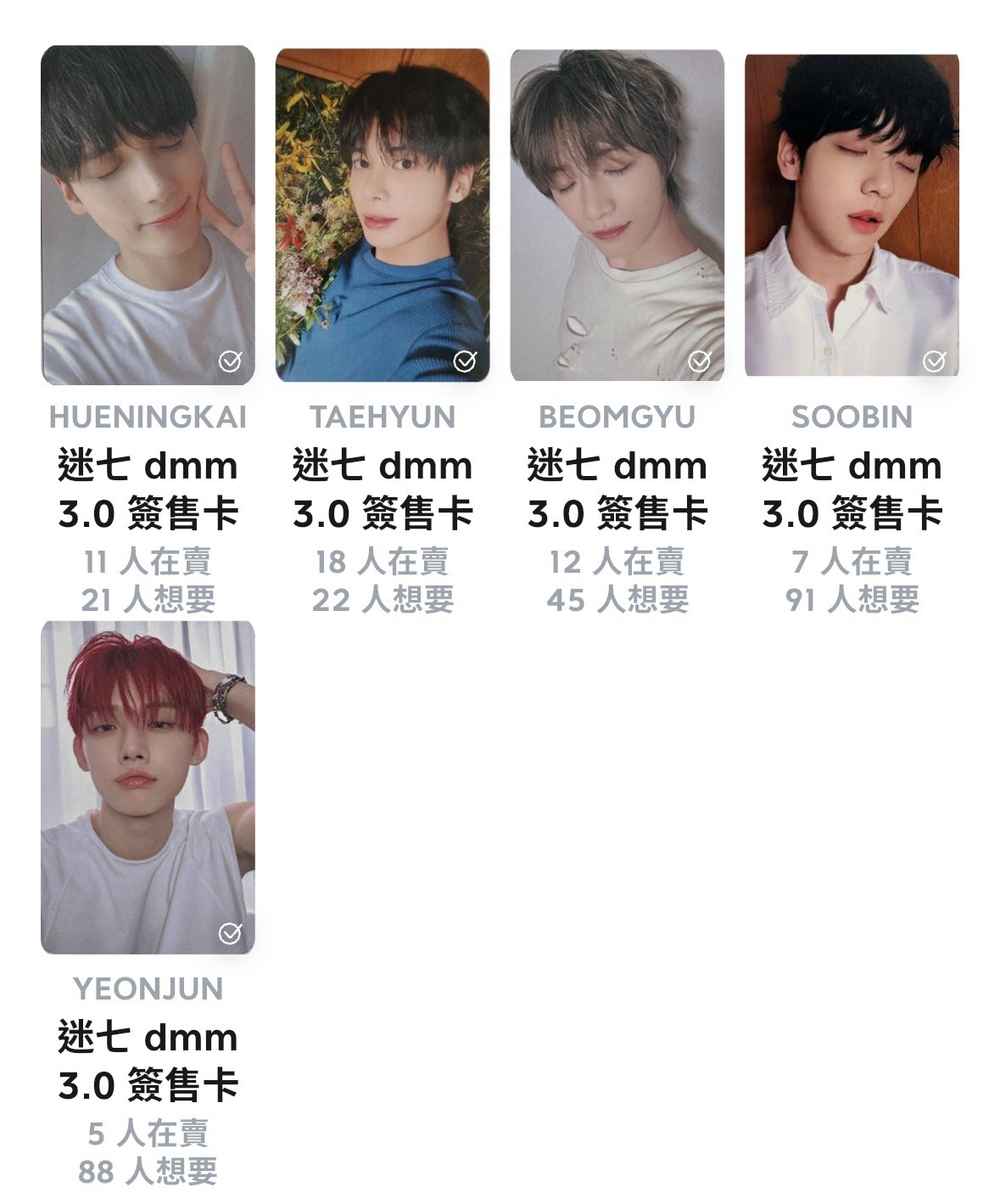Screen dimensions: 1000x1204
Task: Open the HUENINGKAI member section
Action: point(148,415)
